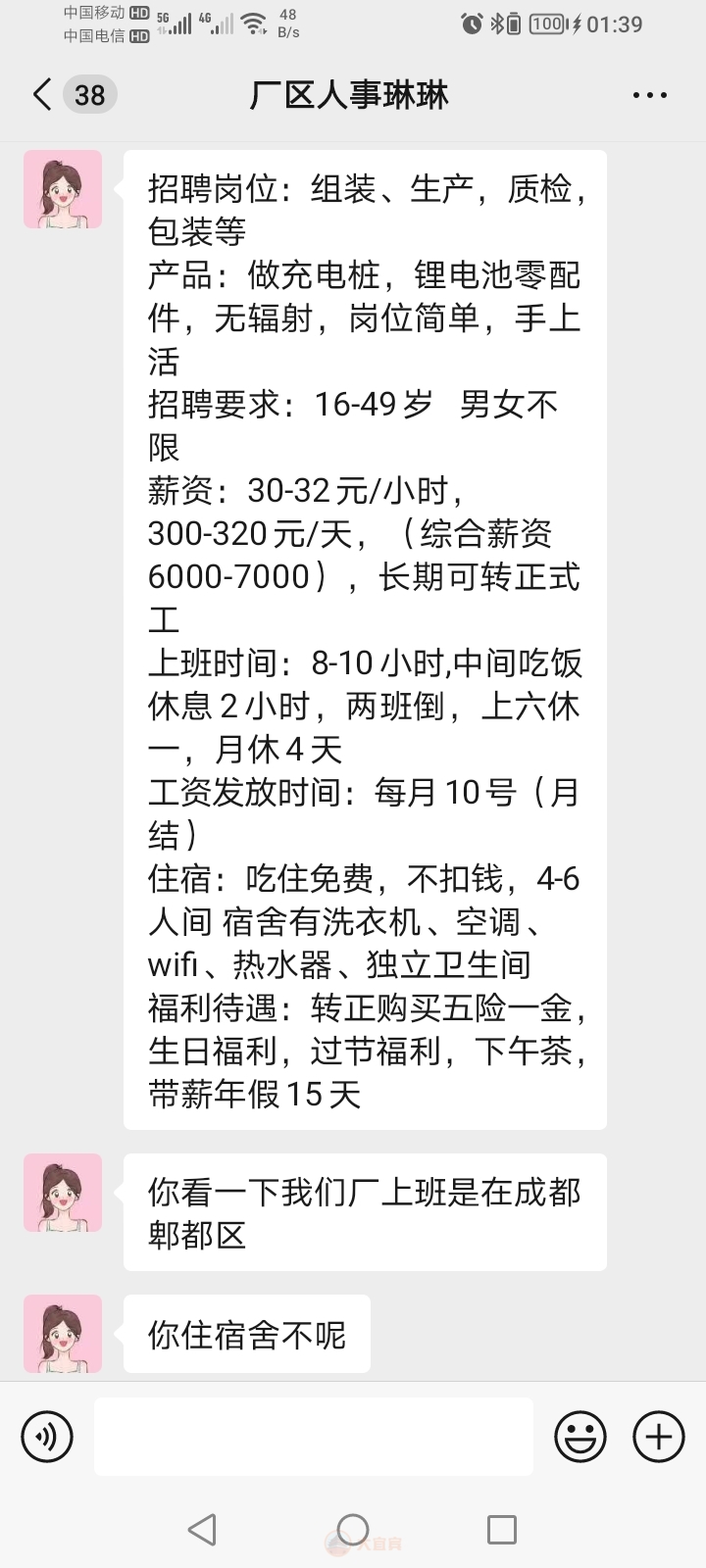Open the emoji picker
The width and height of the screenshot is (706, 1568).
pyautogui.click(x=580, y=1437)
